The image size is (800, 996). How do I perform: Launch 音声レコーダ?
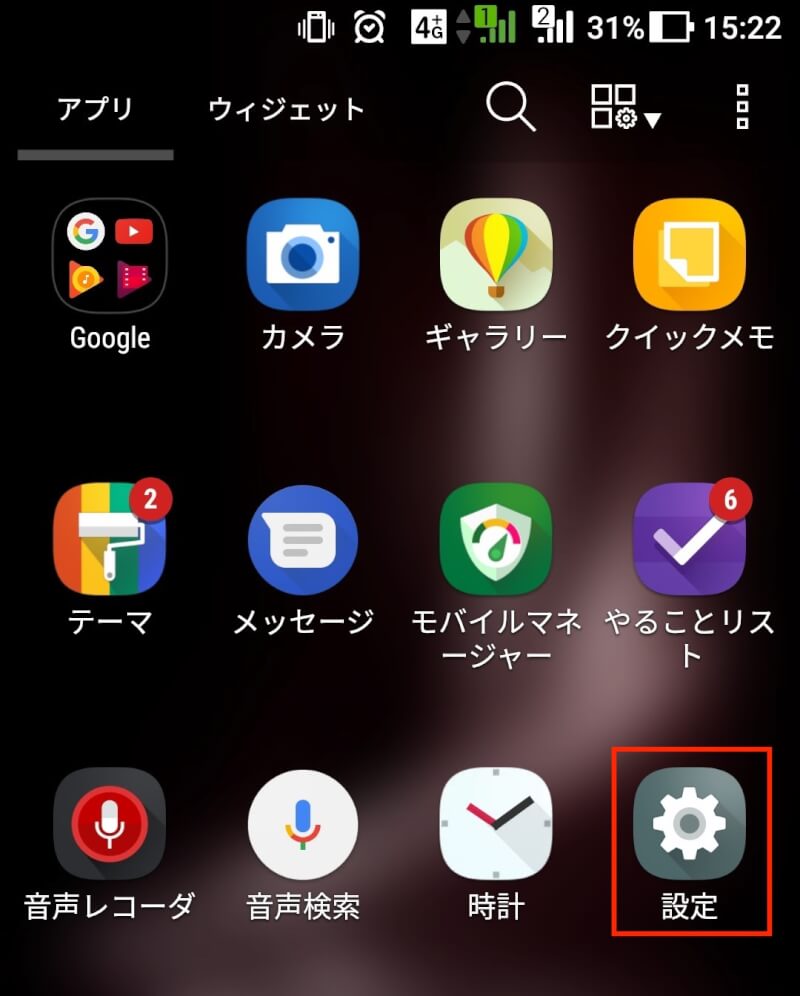point(109,825)
